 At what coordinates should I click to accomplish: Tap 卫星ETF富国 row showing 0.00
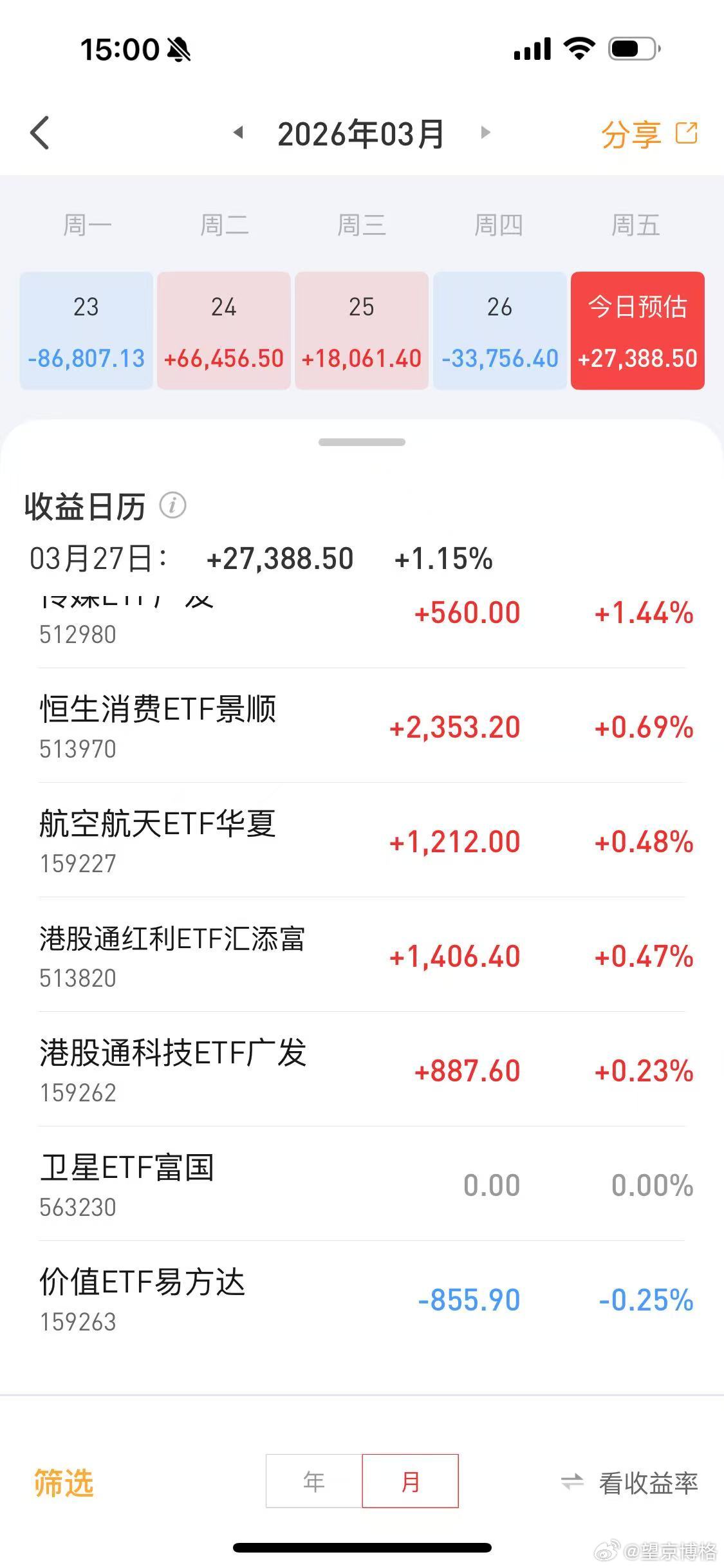pyautogui.click(x=360, y=1184)
